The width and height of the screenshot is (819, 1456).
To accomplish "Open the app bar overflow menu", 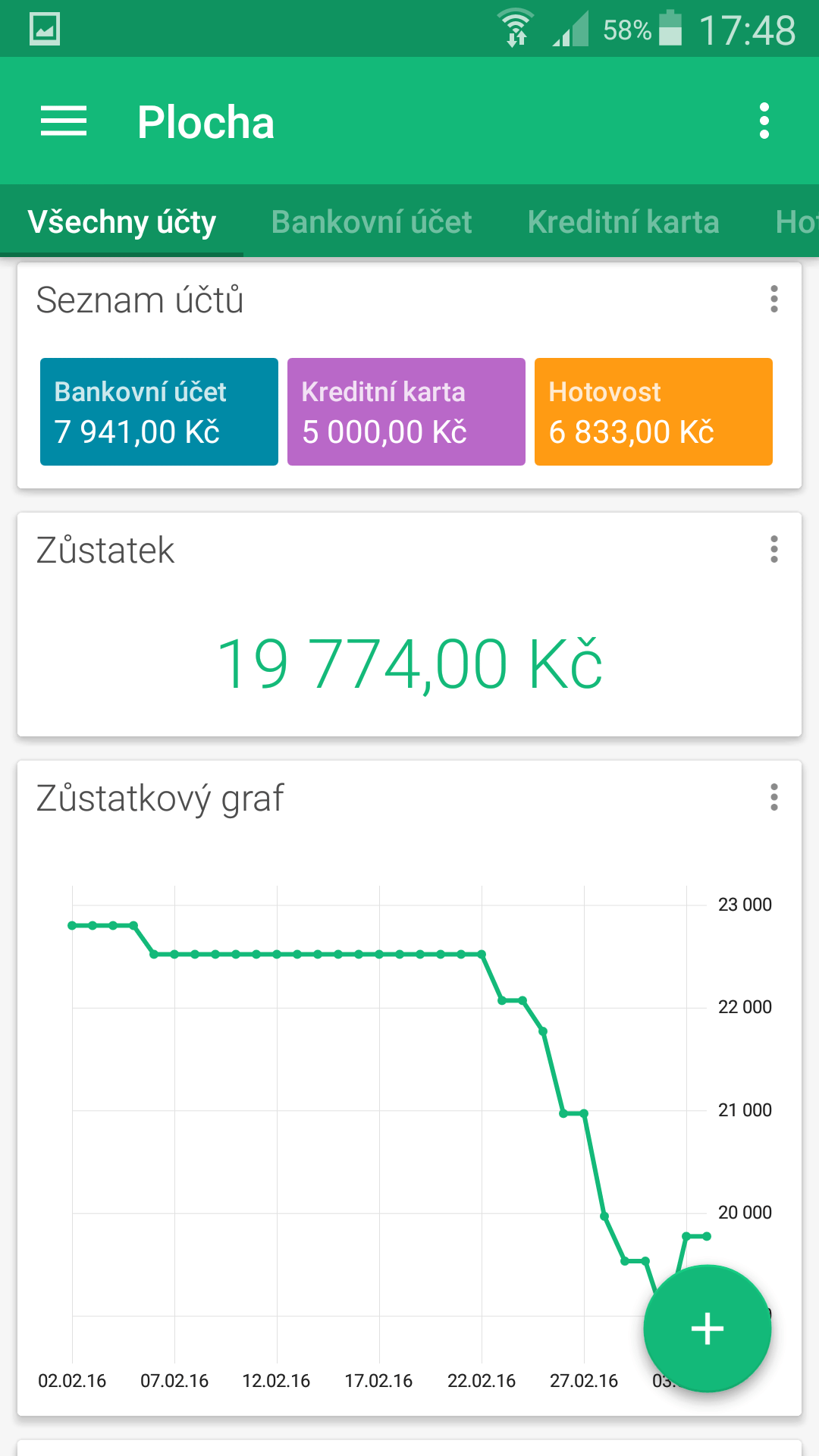I will pos(764,121).
